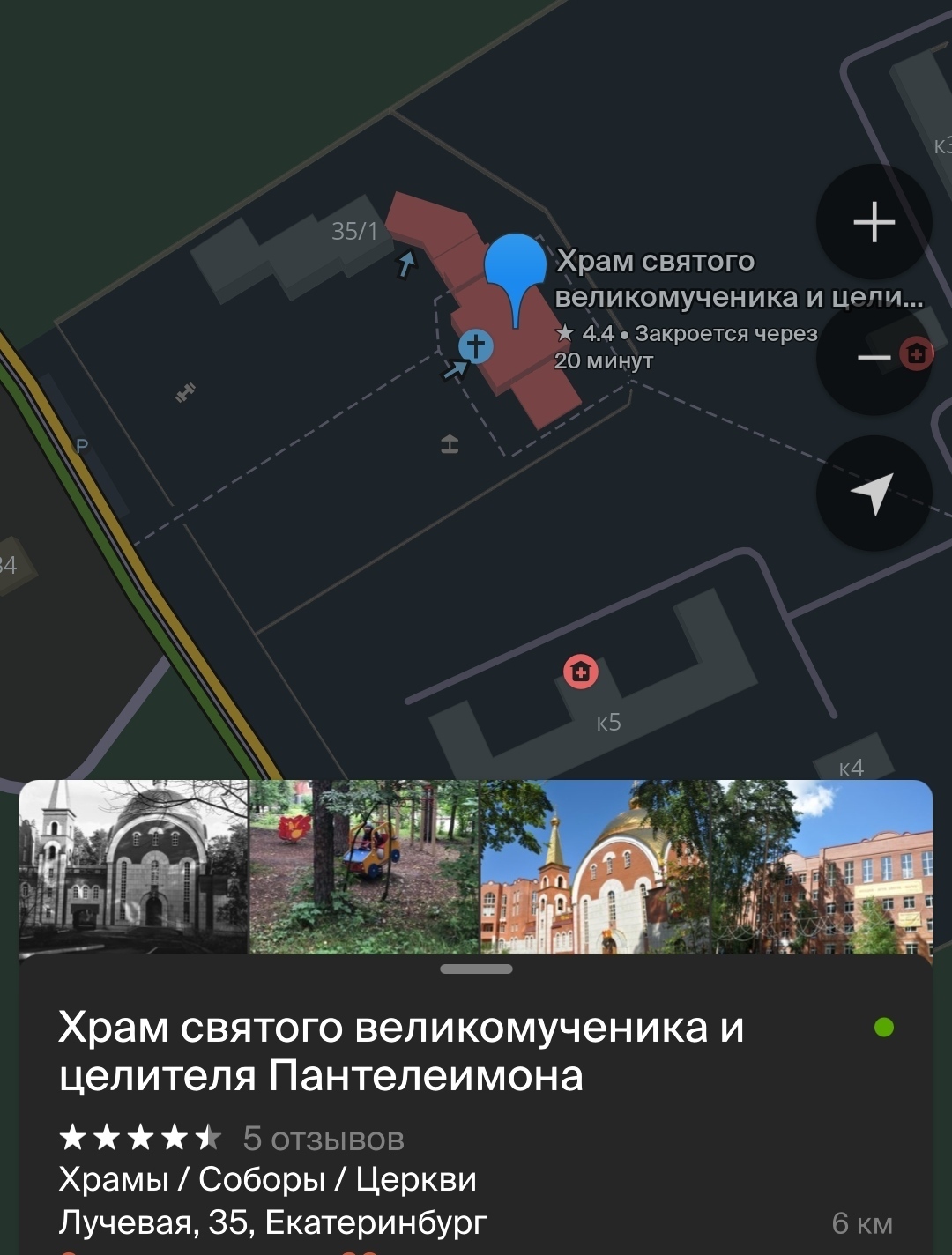The image size is (952, 1255).
Task: Center map on my location
Action: [874, 493]
